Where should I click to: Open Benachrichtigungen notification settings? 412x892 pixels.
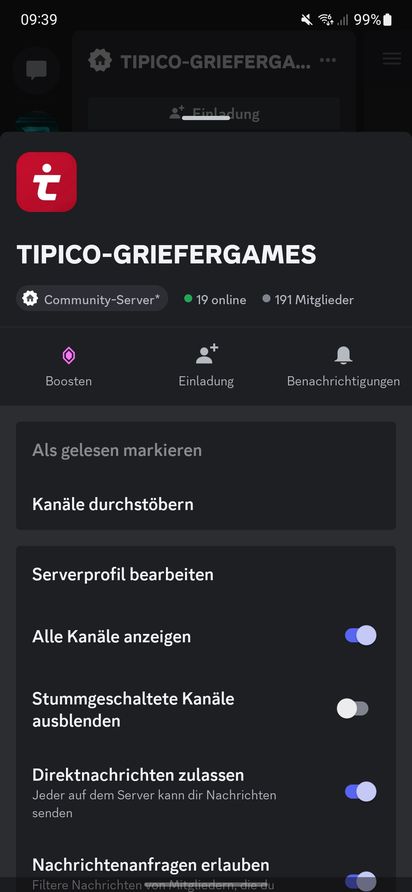(343, 367)
